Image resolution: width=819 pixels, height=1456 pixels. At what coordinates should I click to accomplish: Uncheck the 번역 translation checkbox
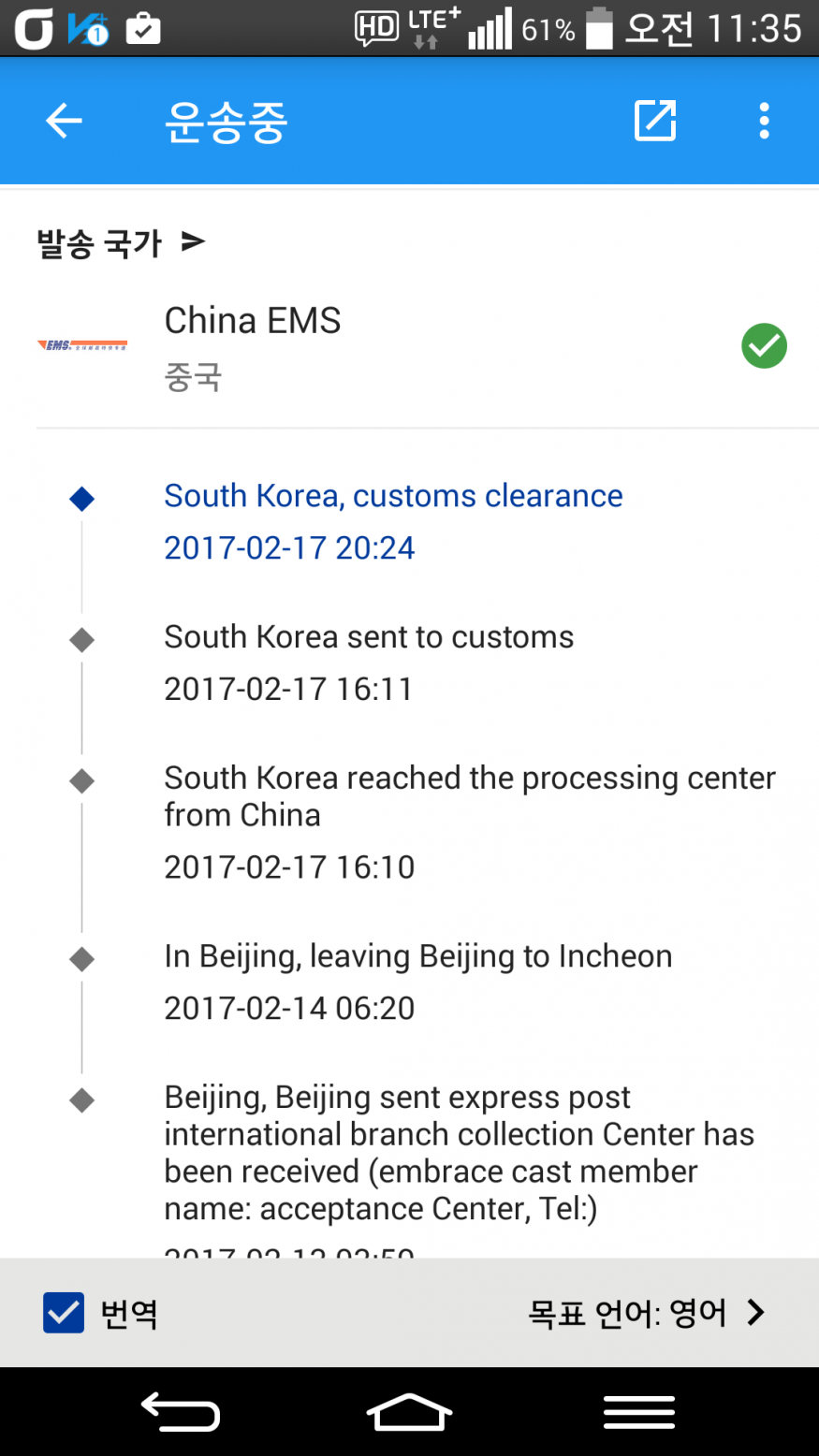tap(64, 1313)
